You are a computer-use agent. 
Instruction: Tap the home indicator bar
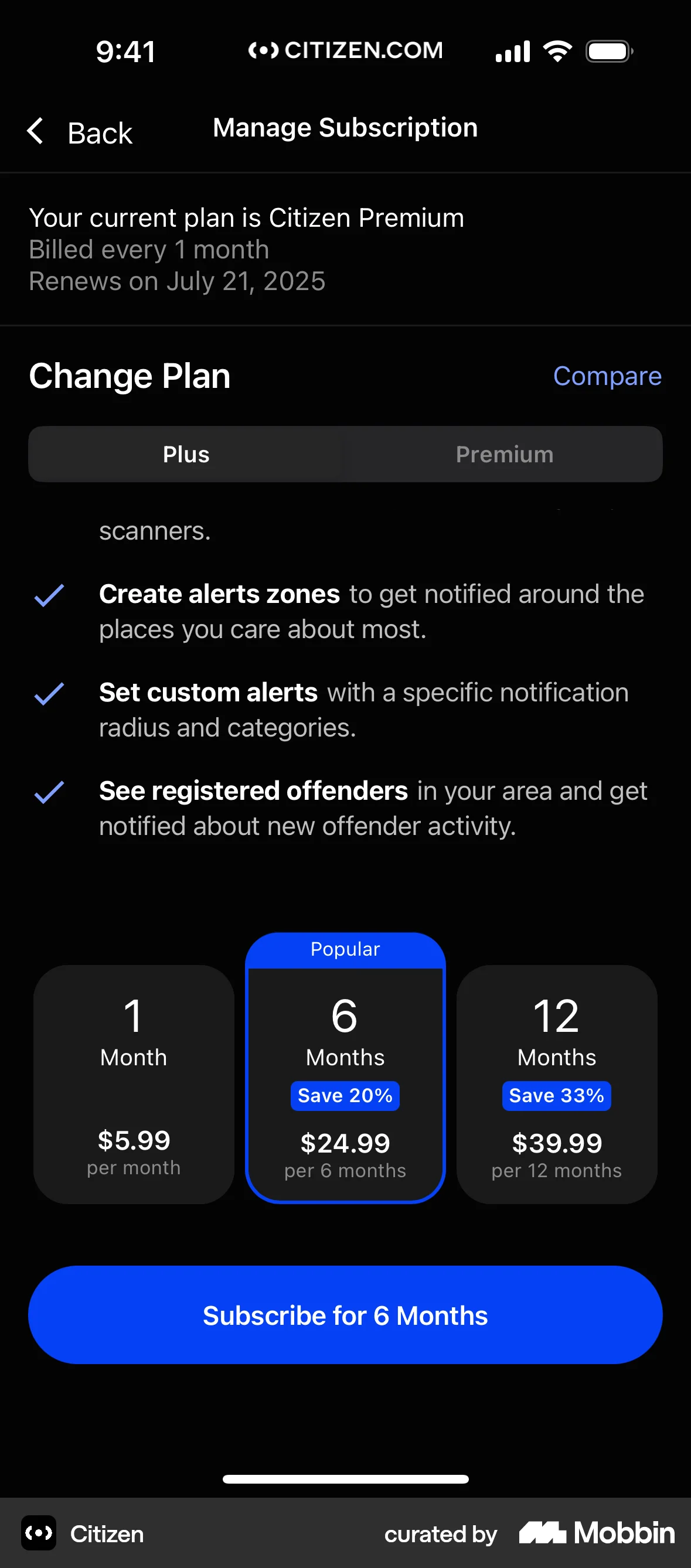pos(345,1479)
